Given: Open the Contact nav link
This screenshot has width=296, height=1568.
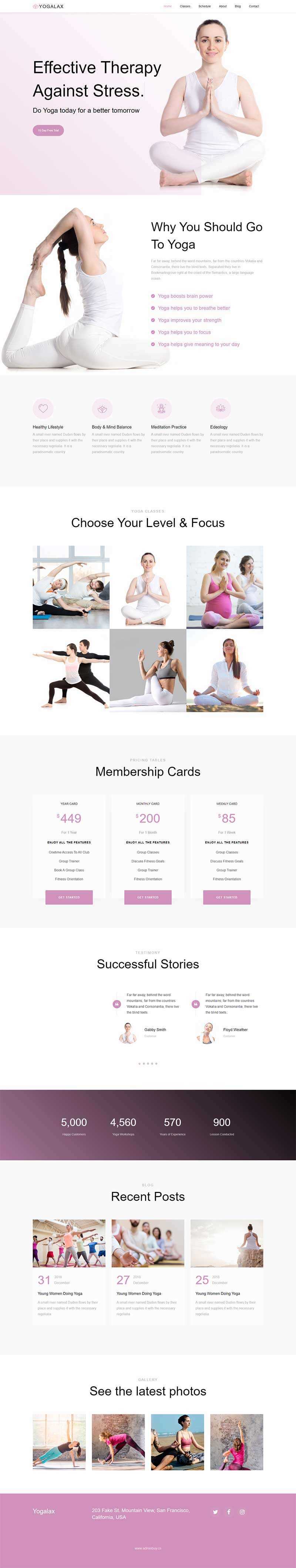Looking at the screenshot, I should pyautogui.click(x=254, y=6).
